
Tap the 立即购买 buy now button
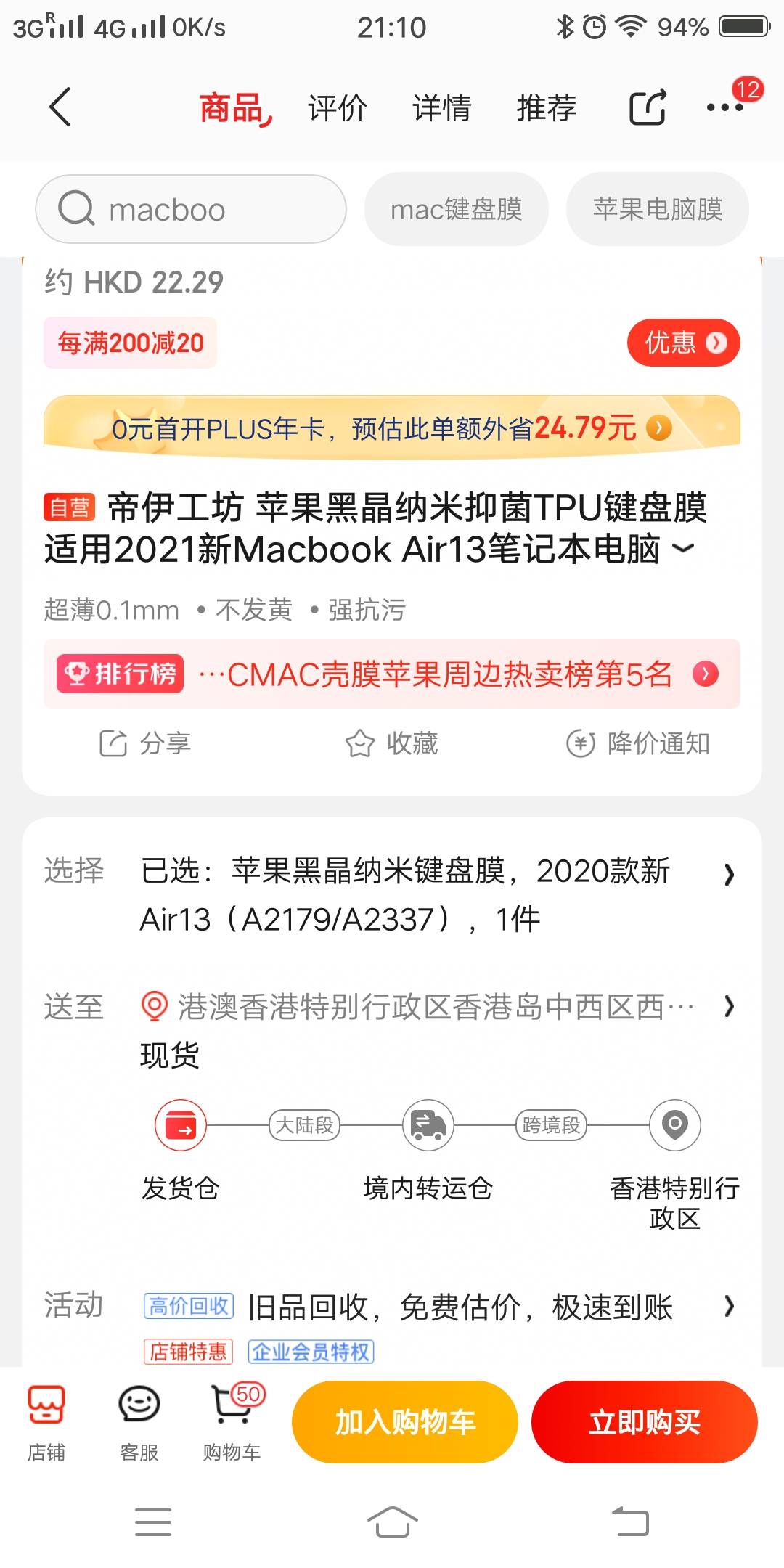[643, 1421]
